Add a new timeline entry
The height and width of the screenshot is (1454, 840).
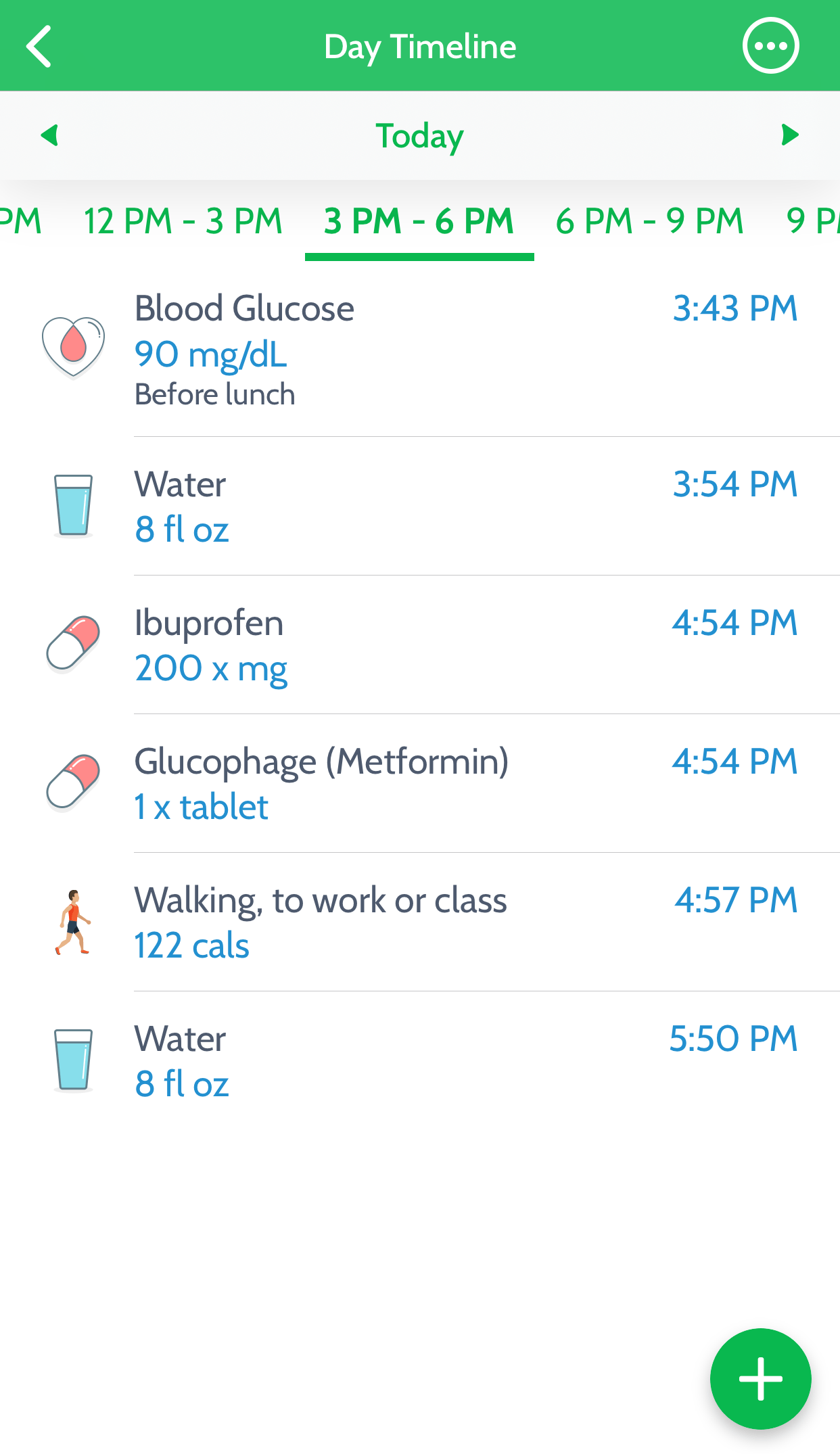pyautogui.click(x=760, y=1378)
